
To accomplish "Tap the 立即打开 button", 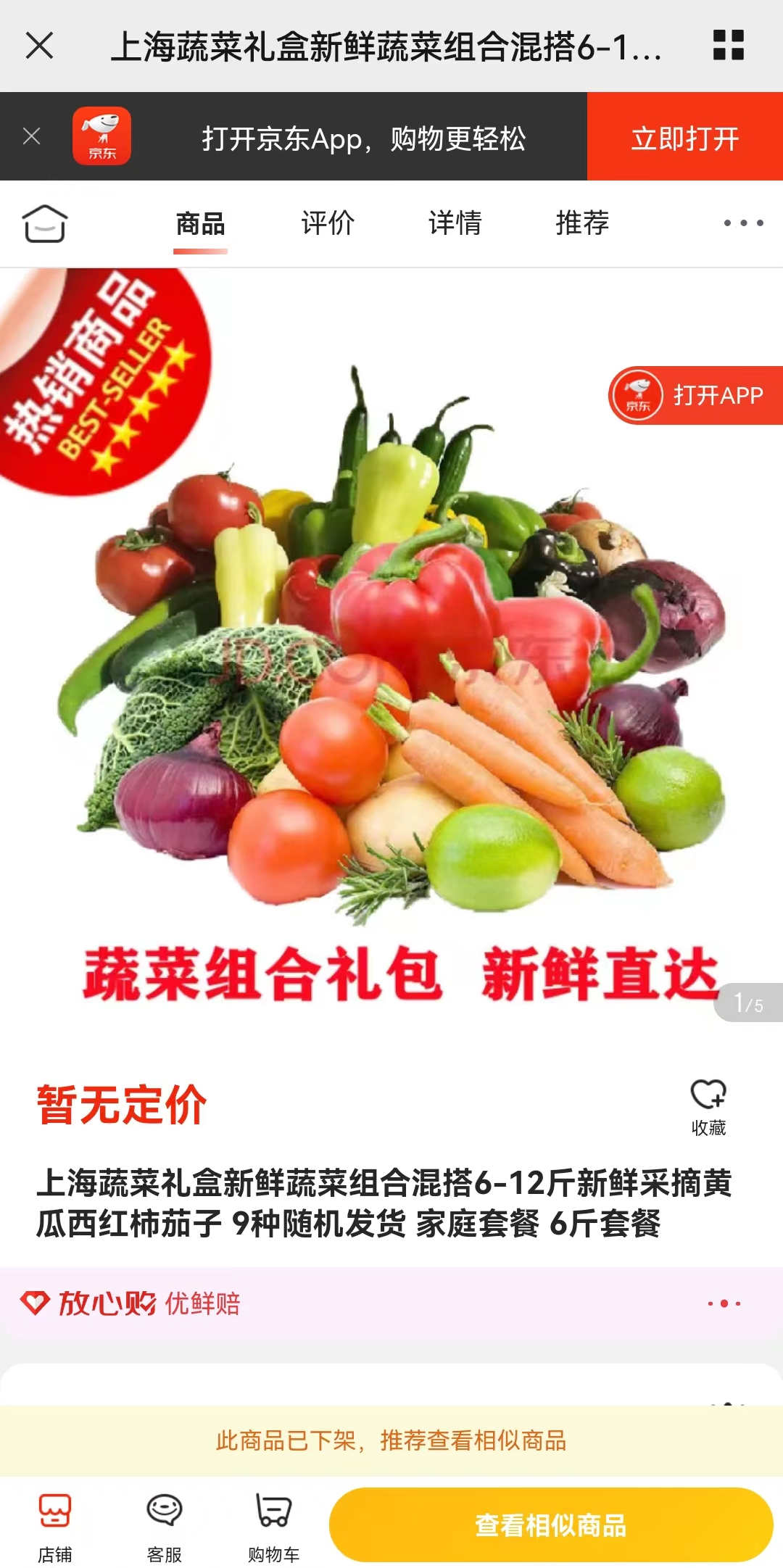I will point(684,137).
